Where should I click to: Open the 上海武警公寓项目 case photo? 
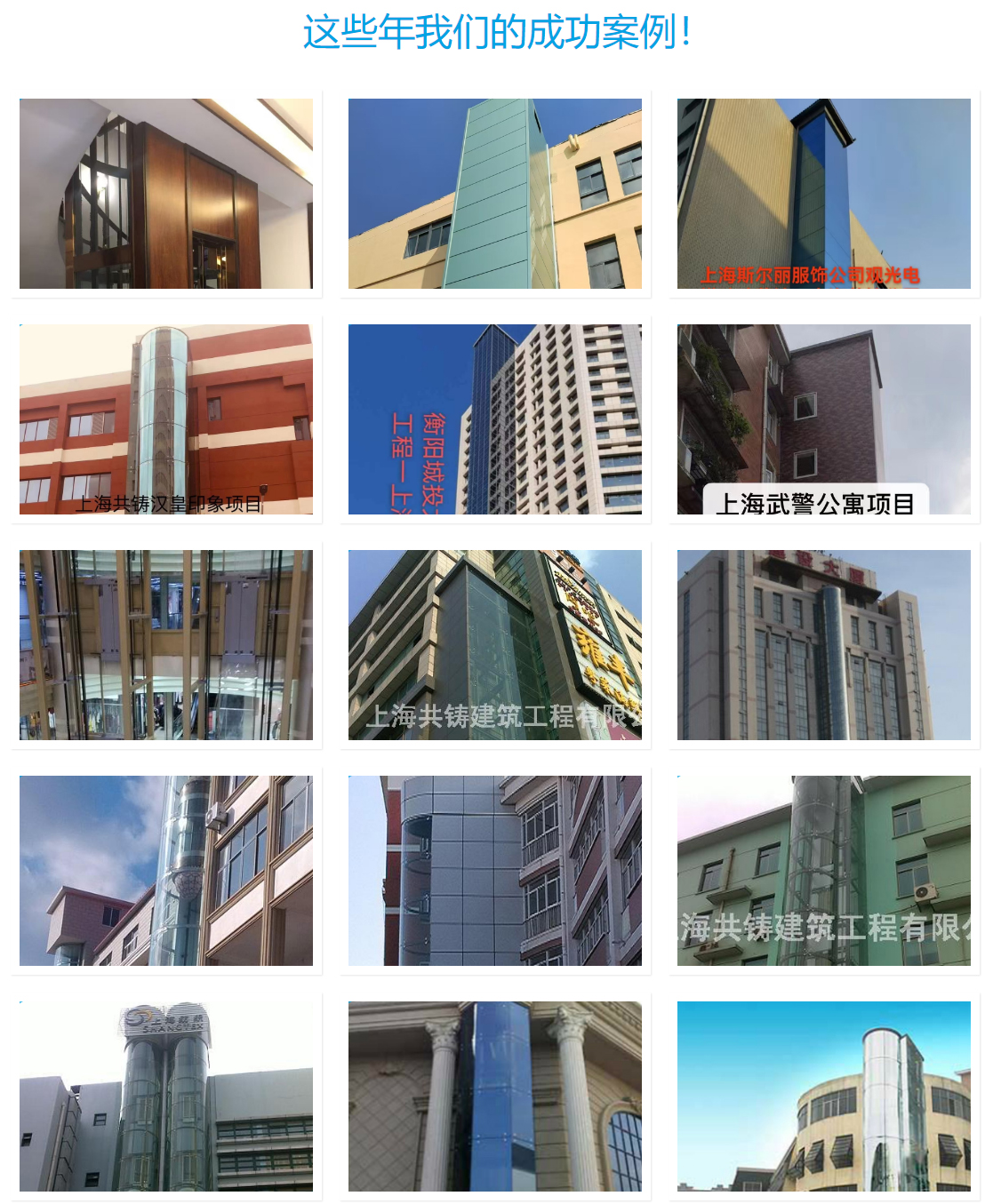823,419
